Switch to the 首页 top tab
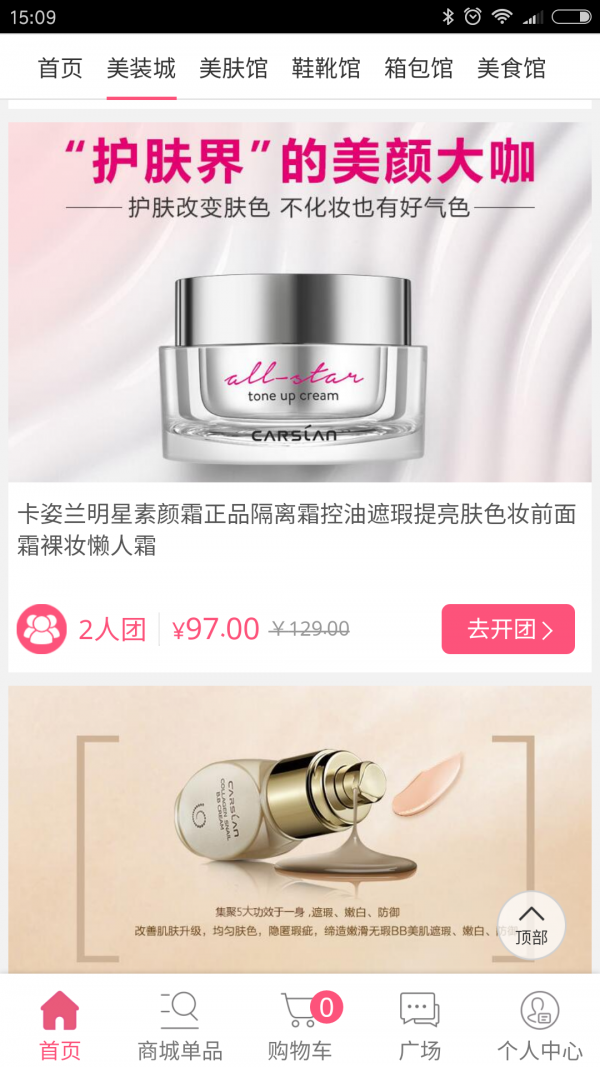600x1067 pixels. (x=60, y=68)
